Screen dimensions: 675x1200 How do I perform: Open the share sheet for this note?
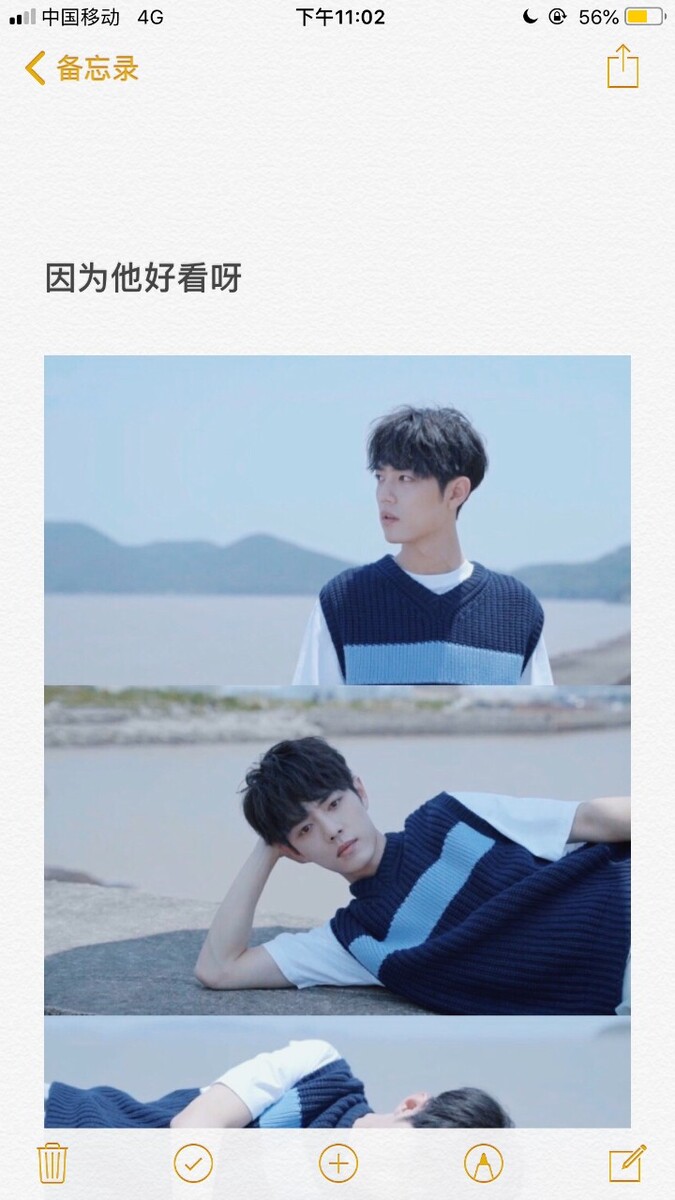tap(622, 66)
